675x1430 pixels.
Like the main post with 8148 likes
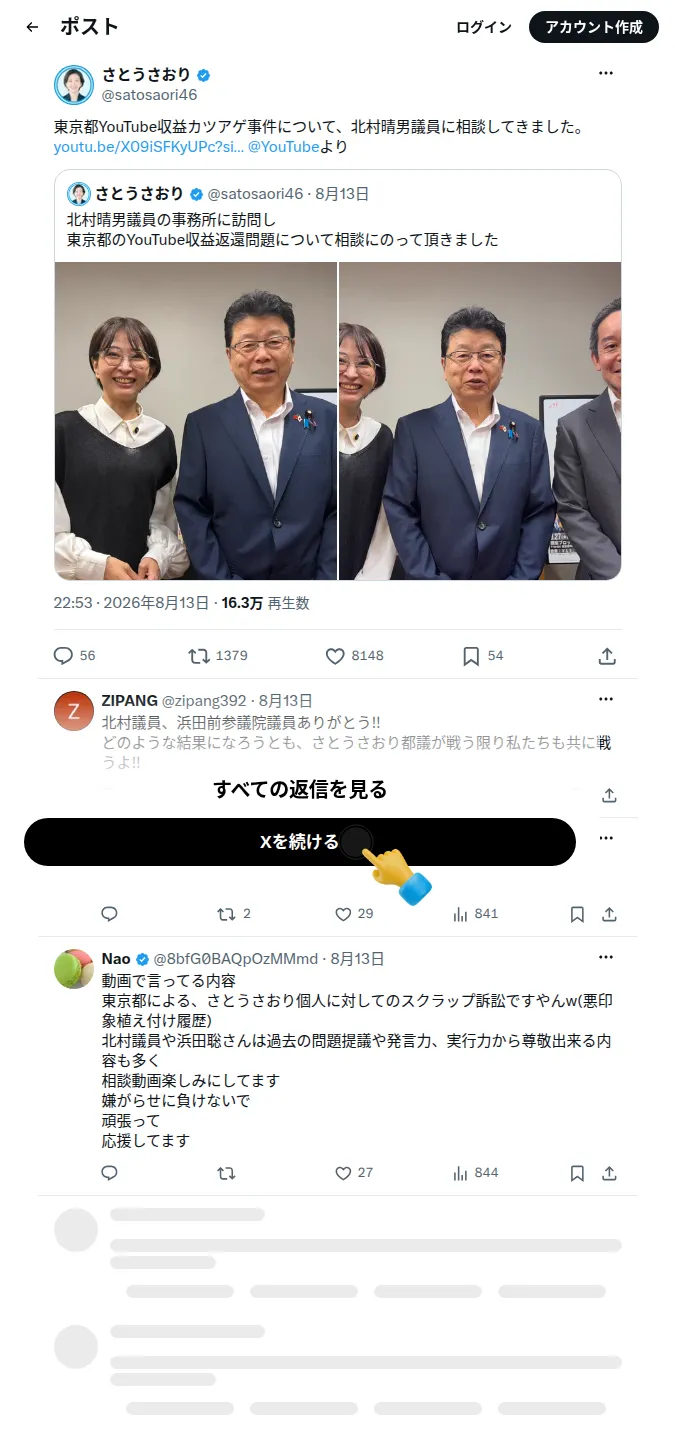[355, 656]
